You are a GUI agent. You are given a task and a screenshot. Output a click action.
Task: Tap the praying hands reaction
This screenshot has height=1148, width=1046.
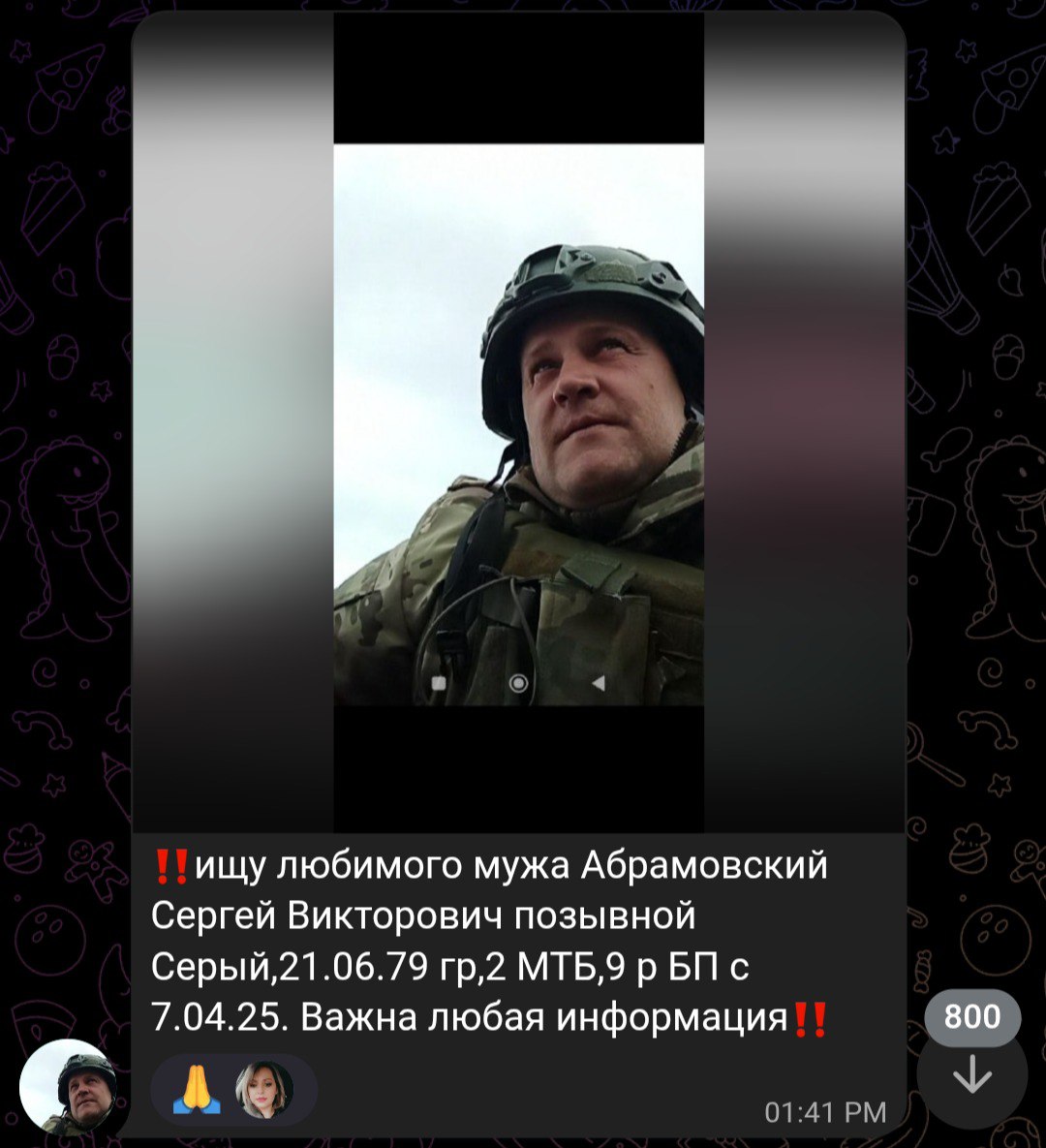(197, 1090)
